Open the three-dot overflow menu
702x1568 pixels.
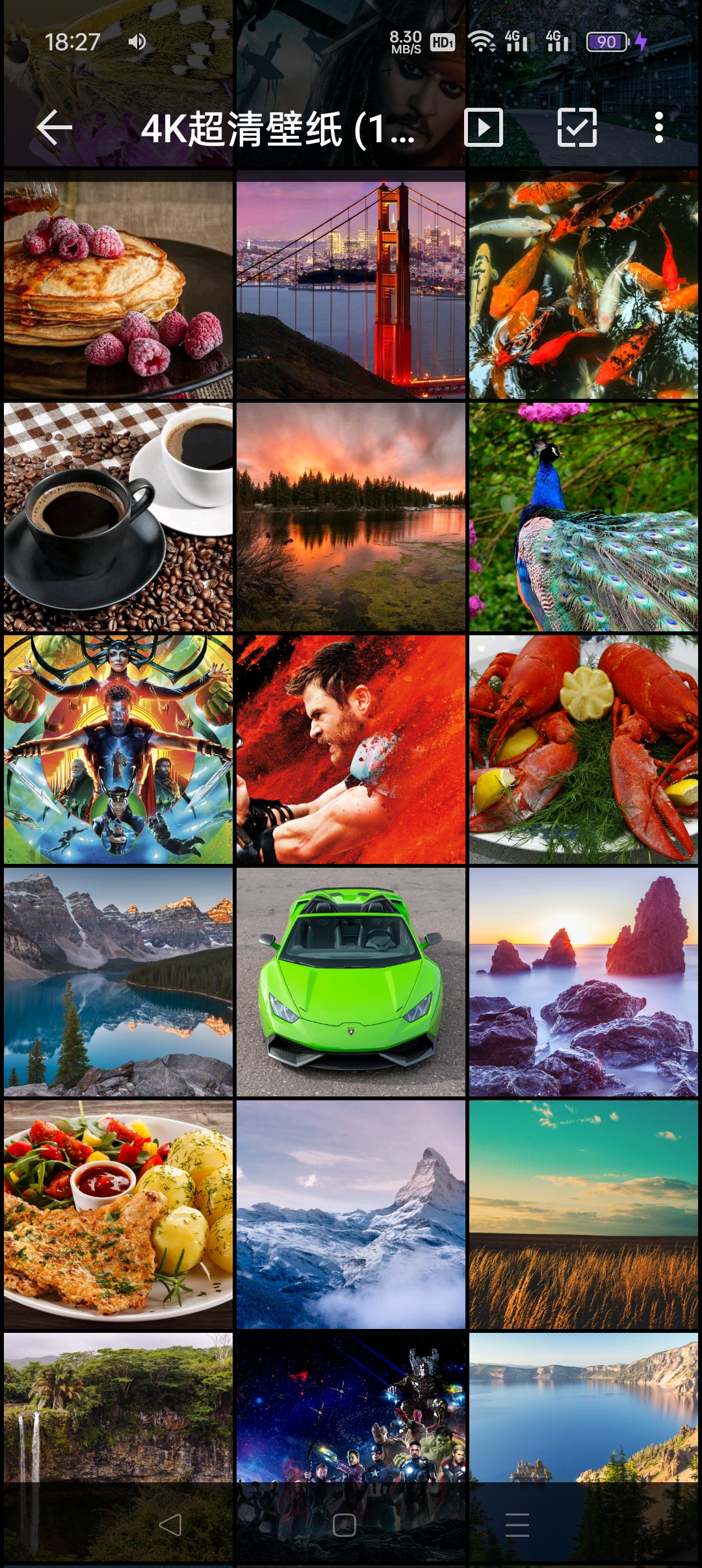[658, 127]
